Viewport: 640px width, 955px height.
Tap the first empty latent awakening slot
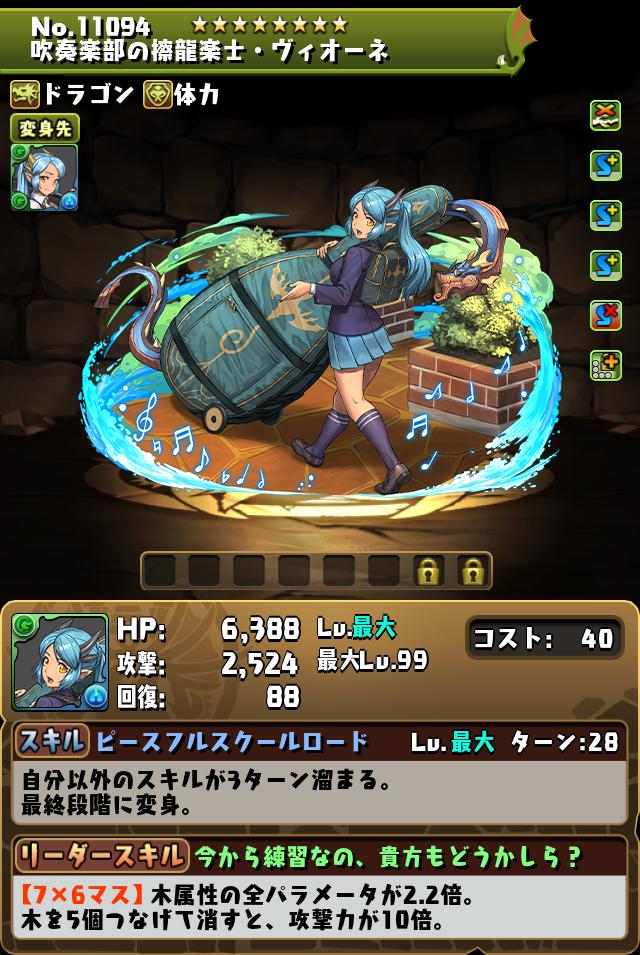pyautogui.click(x=159, y=571)
